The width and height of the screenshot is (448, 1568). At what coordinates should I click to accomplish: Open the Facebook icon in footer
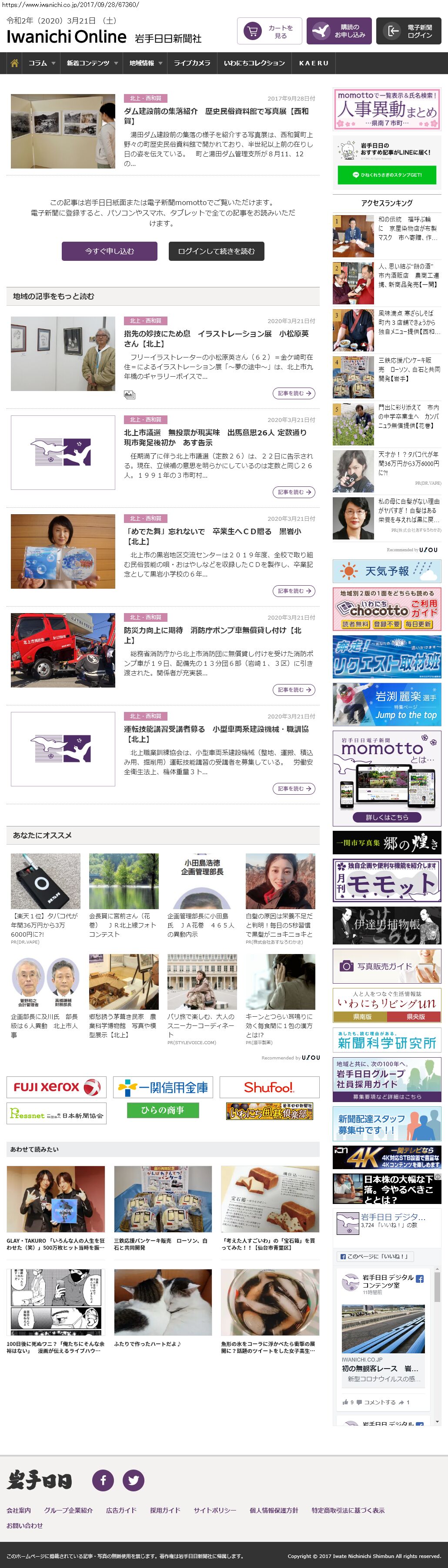point(103,1480)
